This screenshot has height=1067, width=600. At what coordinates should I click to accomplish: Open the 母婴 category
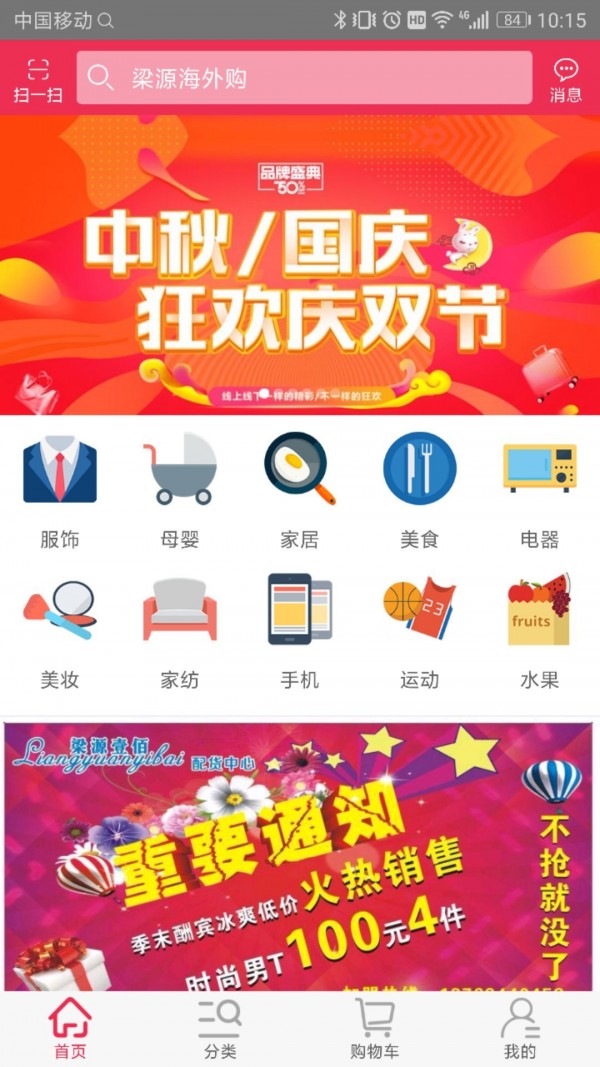click(180, 490)
